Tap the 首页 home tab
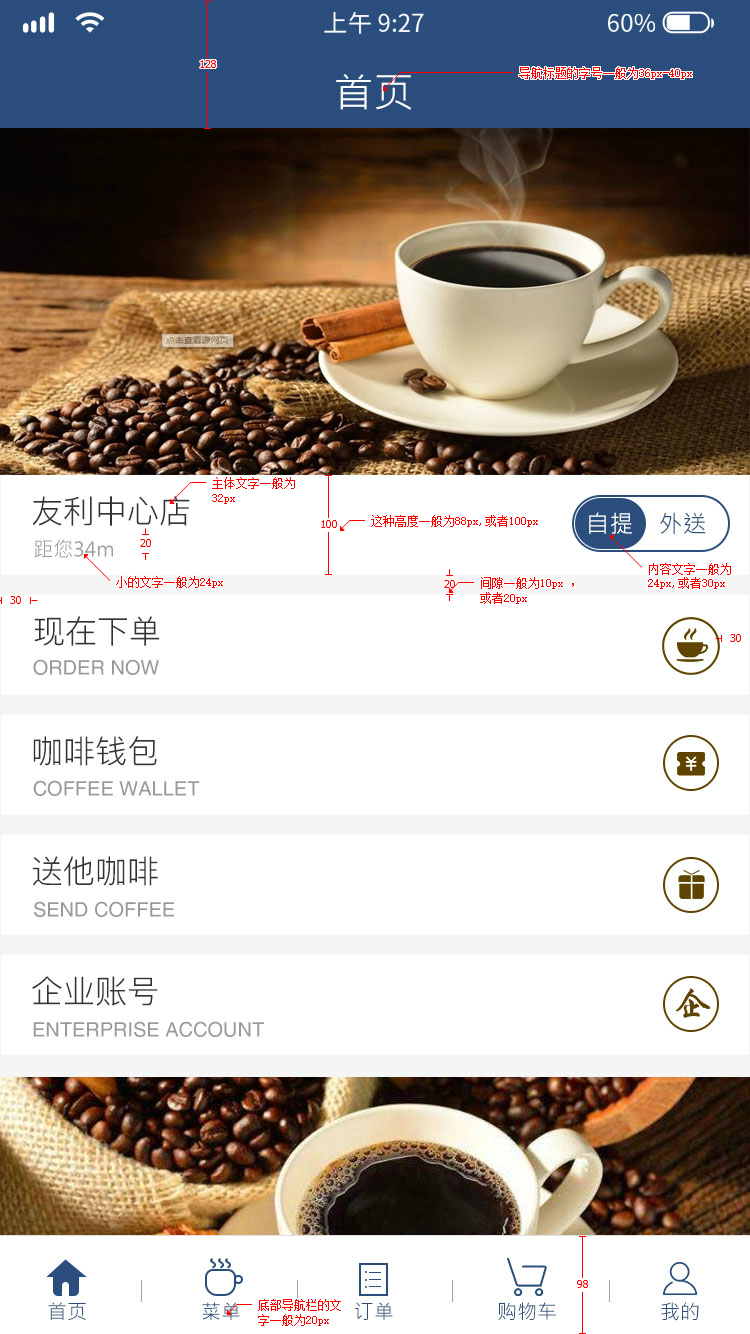The height and width of the screenshot is (1334, 750). click(x=67, y=1290)
